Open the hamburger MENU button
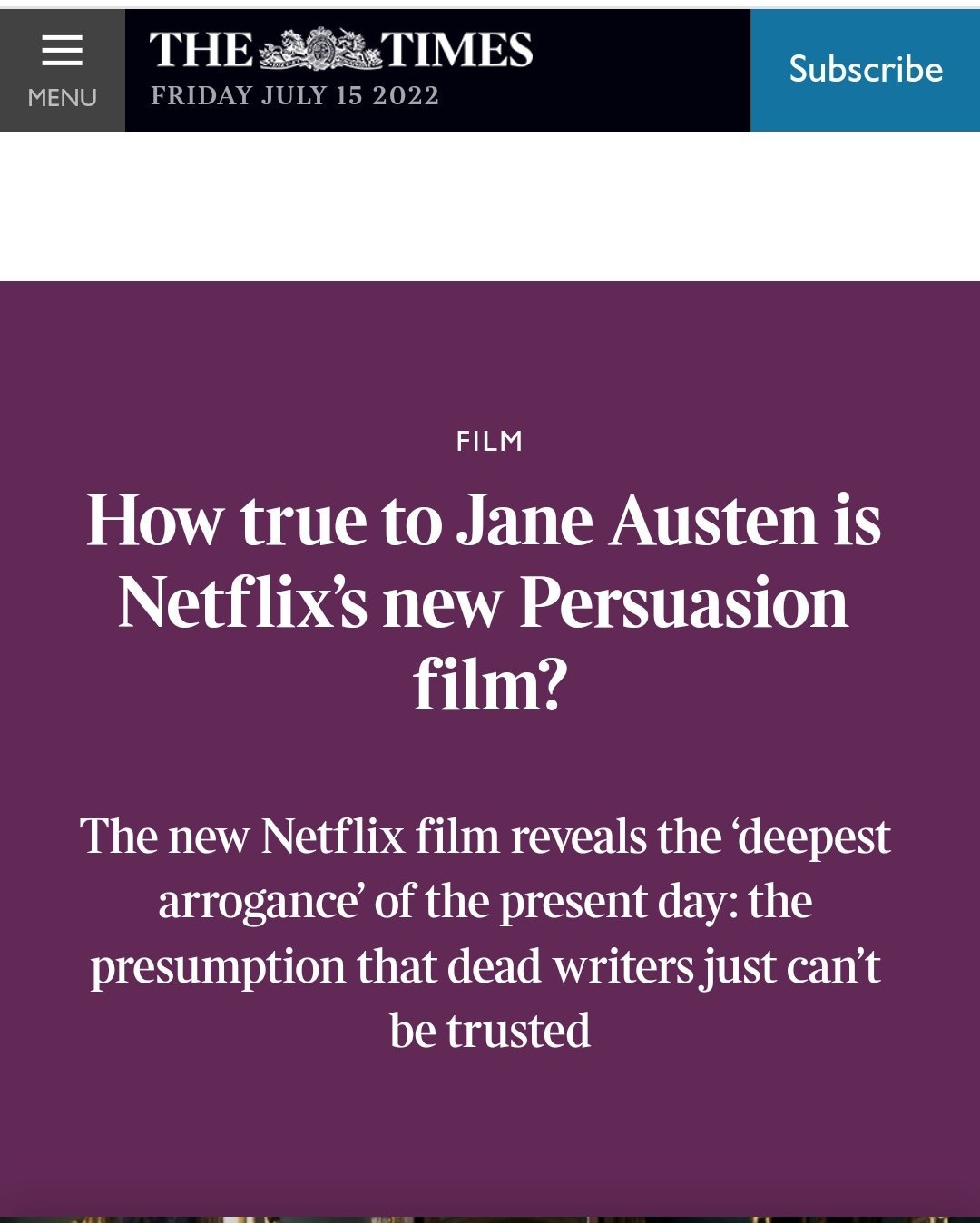Screen dimensions: 980x1223 pyautogui.click(x=62, y=70)
